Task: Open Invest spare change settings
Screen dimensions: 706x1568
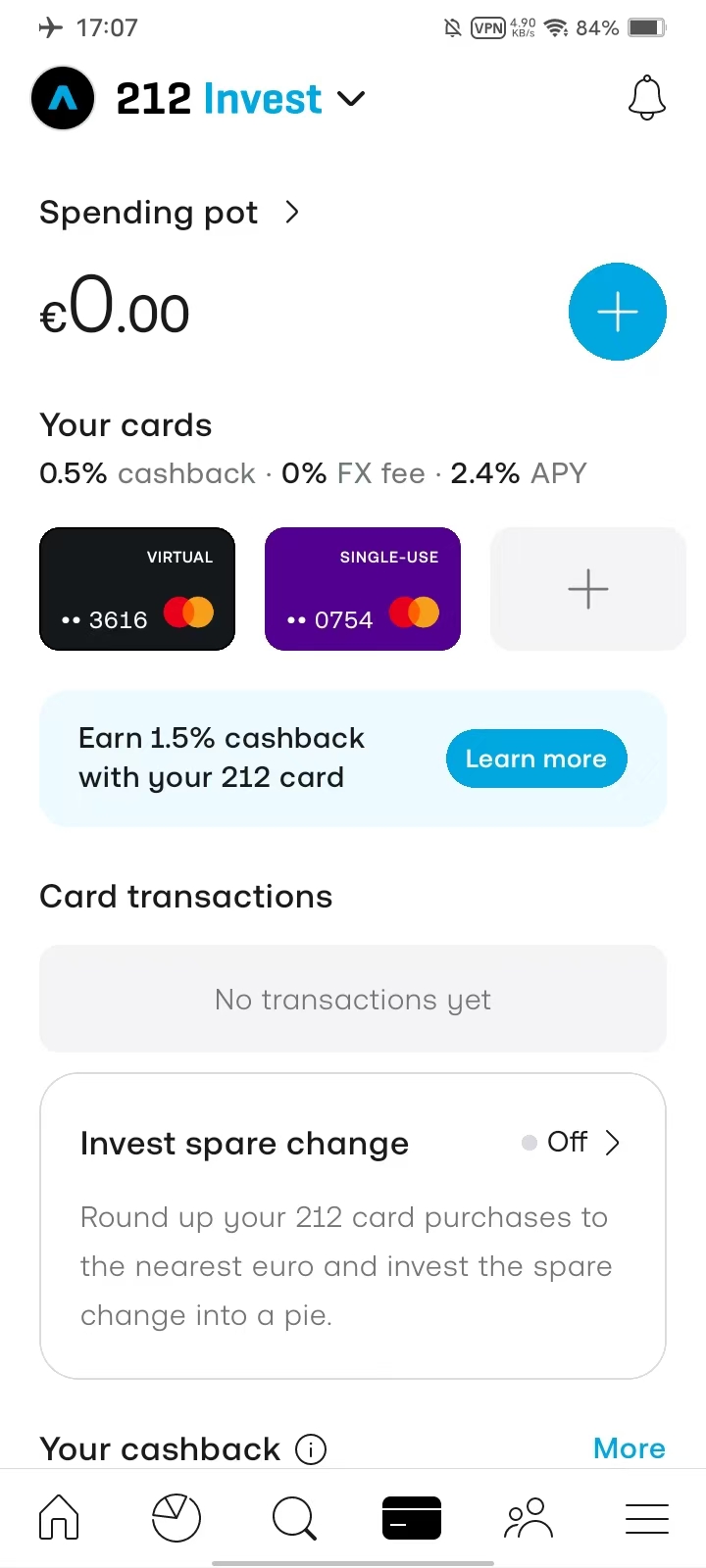Action: coord(353,1143)
